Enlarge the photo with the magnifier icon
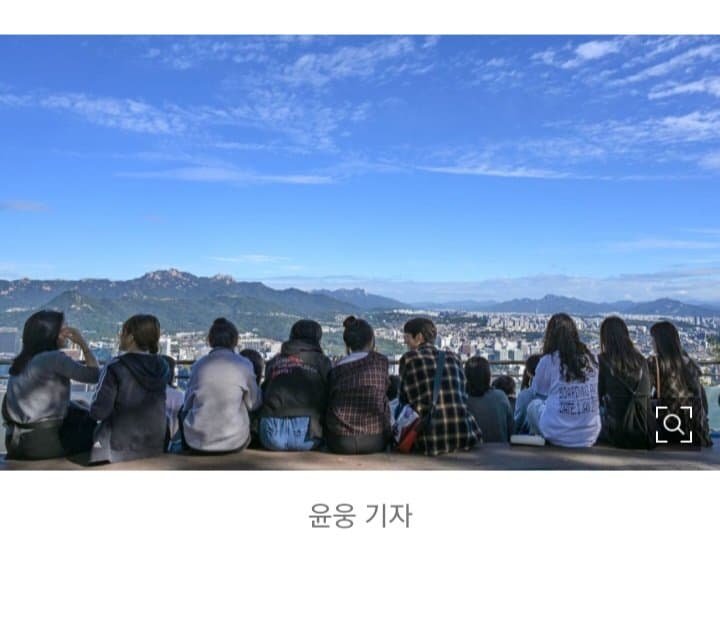The width and height of the screenshot is (720, 636). pos(673,424)
